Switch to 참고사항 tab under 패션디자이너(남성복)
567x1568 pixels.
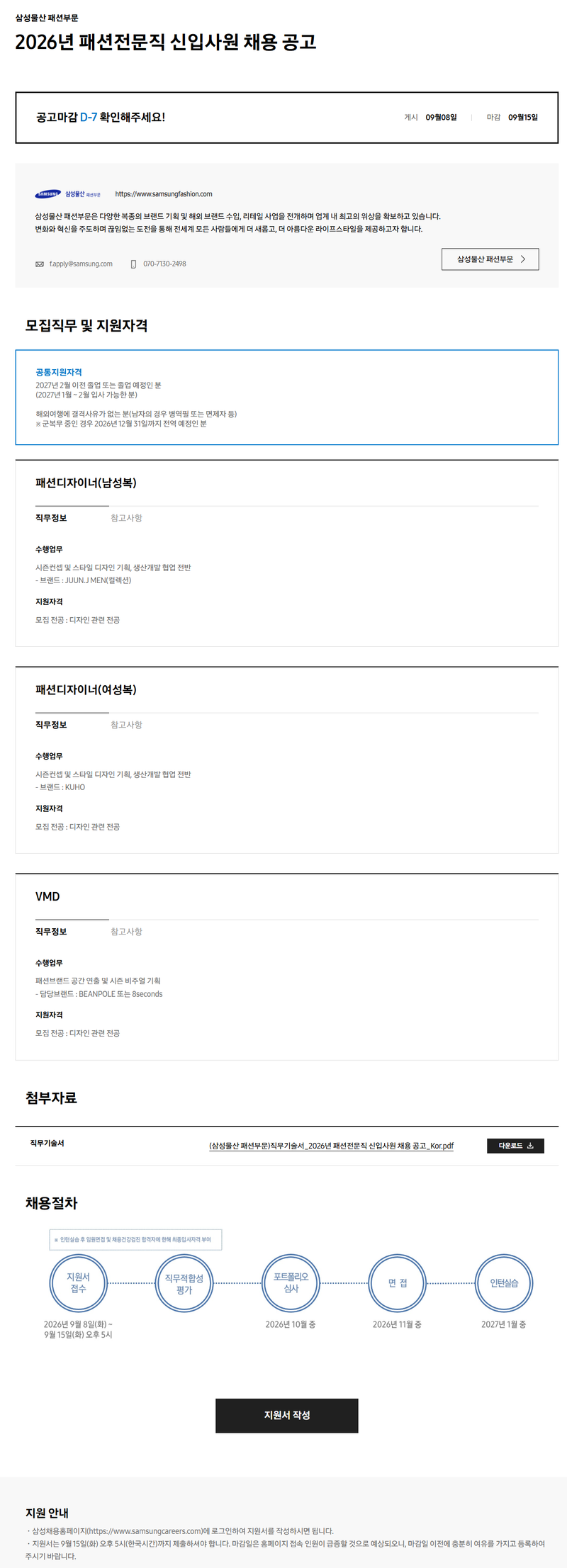126,518
